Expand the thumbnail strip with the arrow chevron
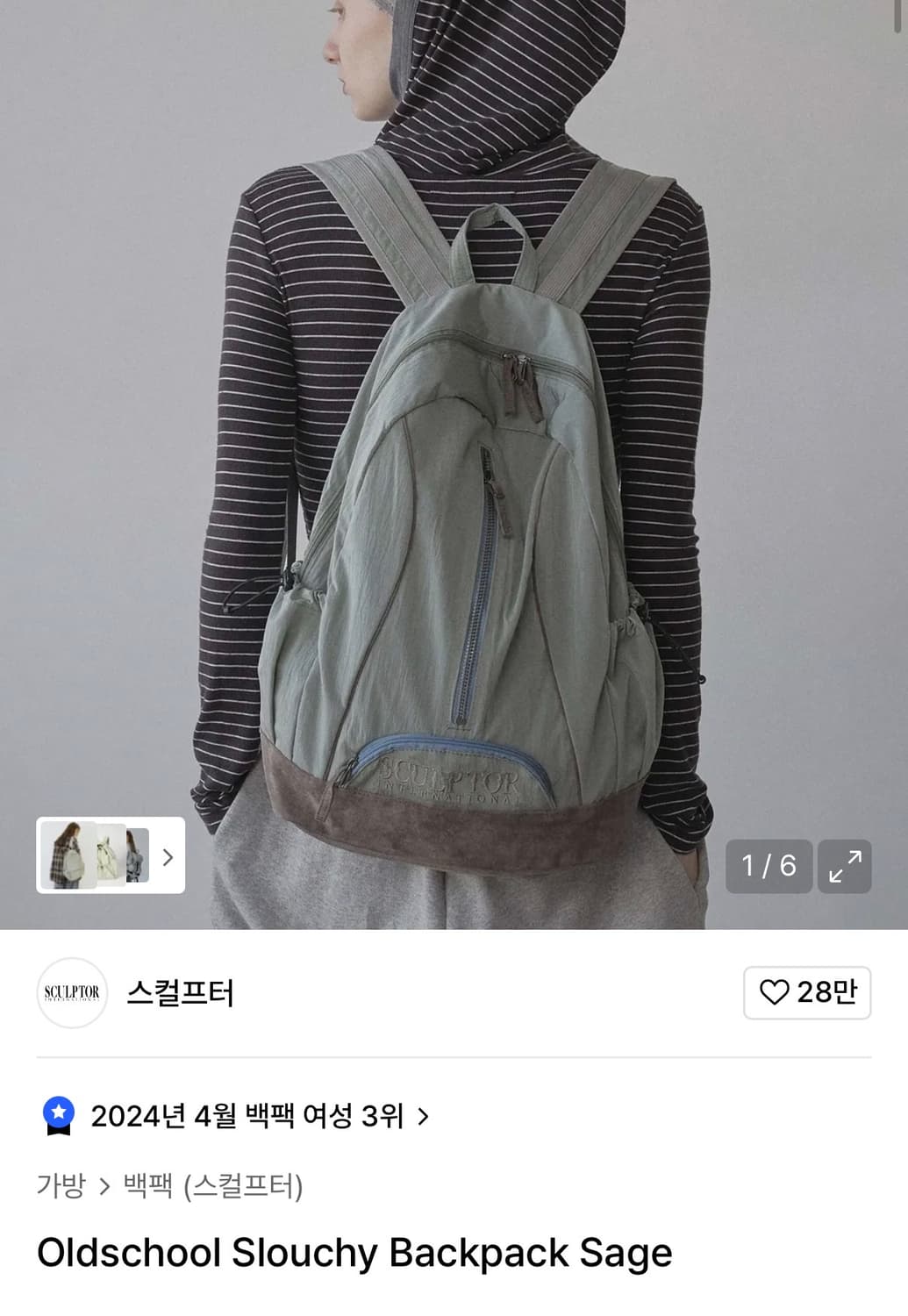 point(169,858)
